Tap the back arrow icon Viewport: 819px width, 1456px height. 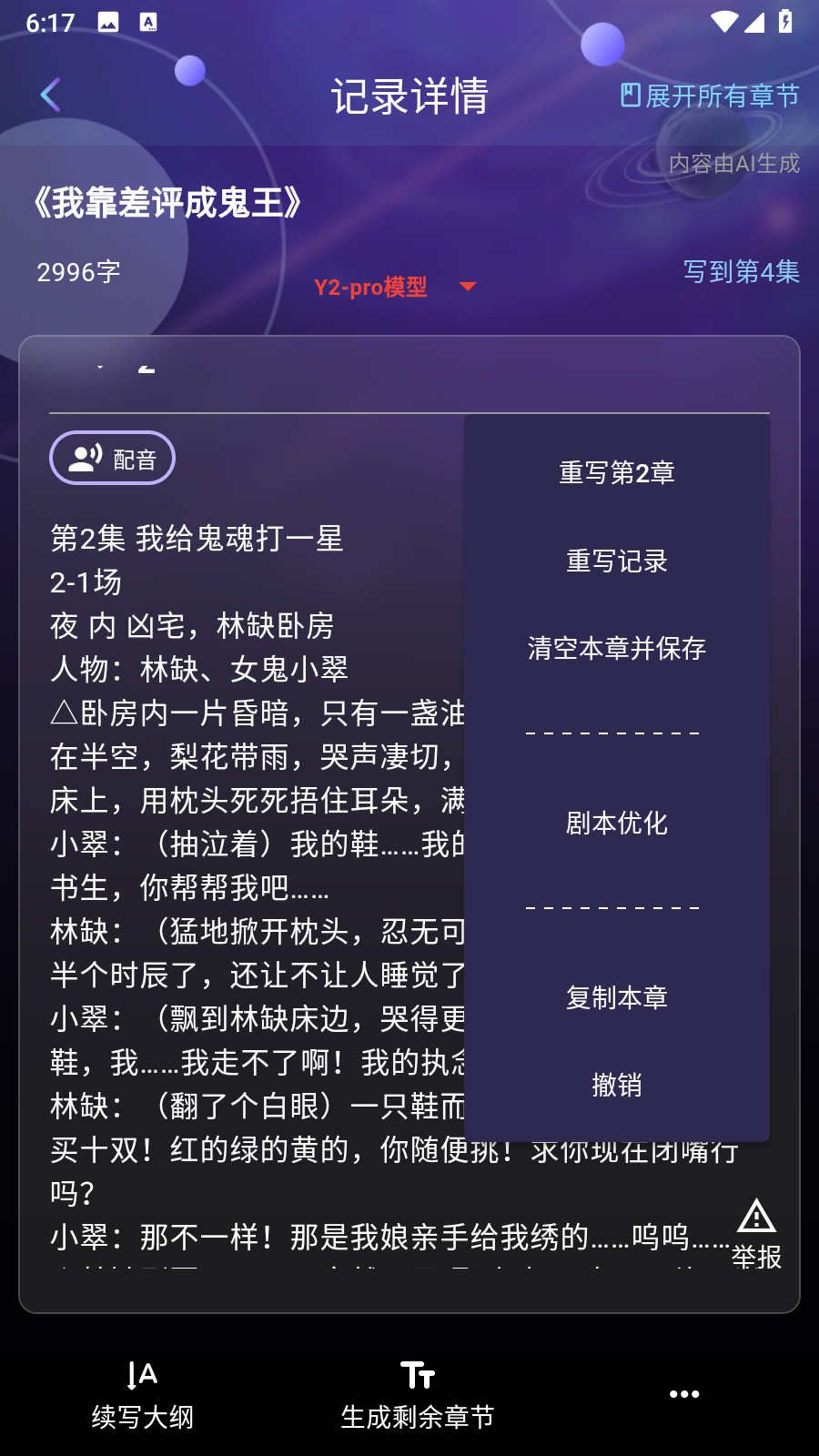point(50,93)
